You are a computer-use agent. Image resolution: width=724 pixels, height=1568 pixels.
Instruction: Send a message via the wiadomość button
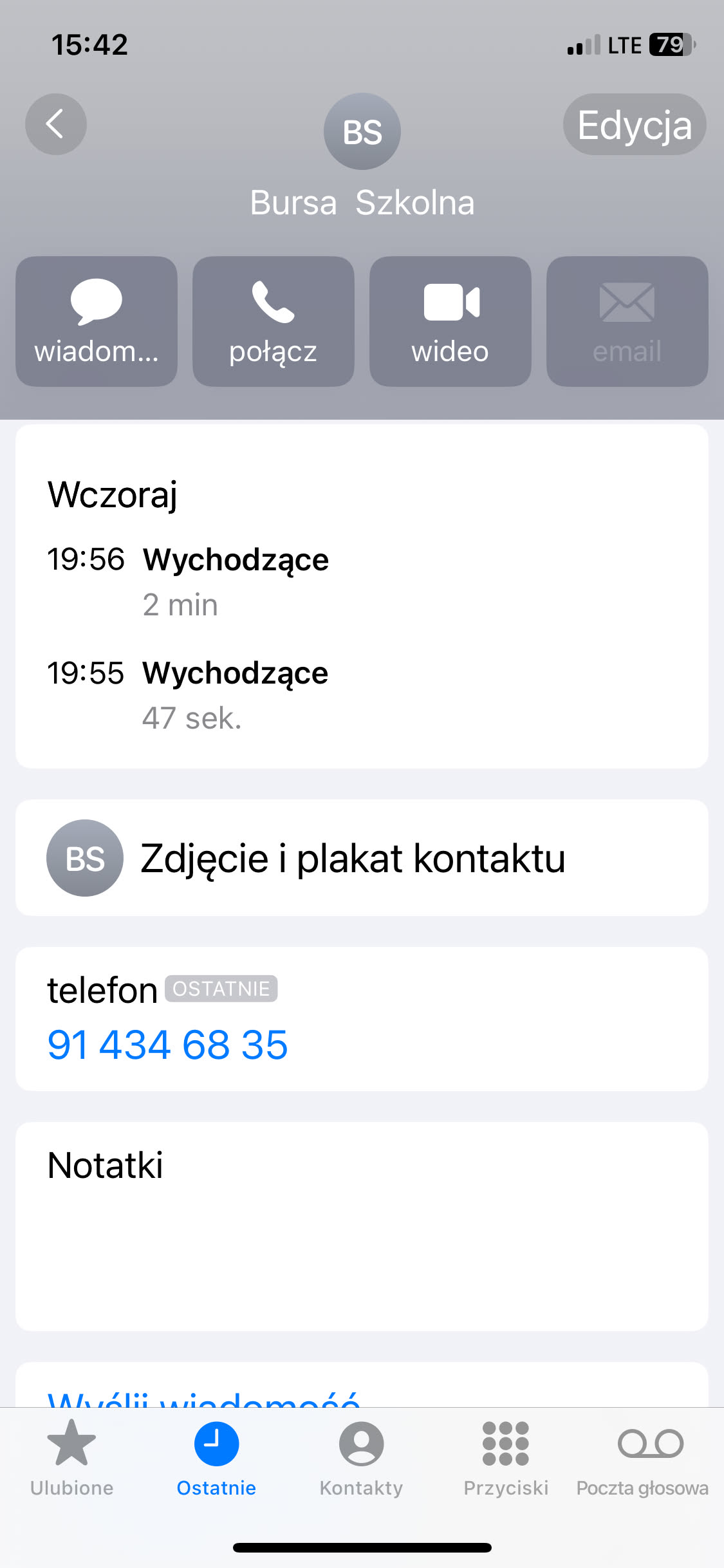[97, 321]
